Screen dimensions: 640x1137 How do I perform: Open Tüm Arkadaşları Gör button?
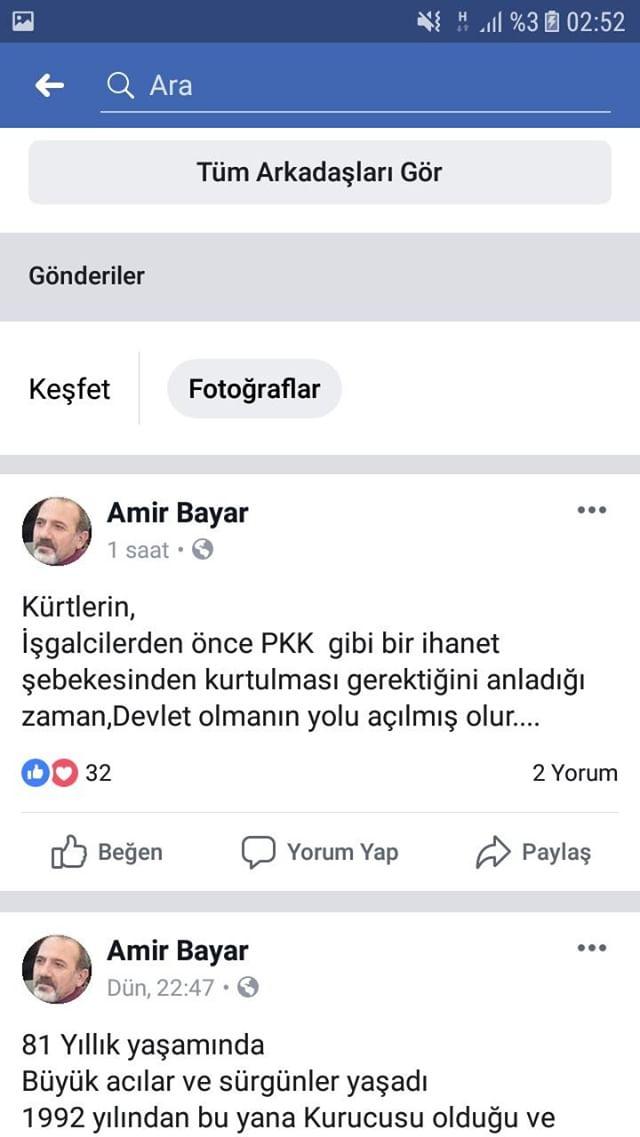coord(319,172)
